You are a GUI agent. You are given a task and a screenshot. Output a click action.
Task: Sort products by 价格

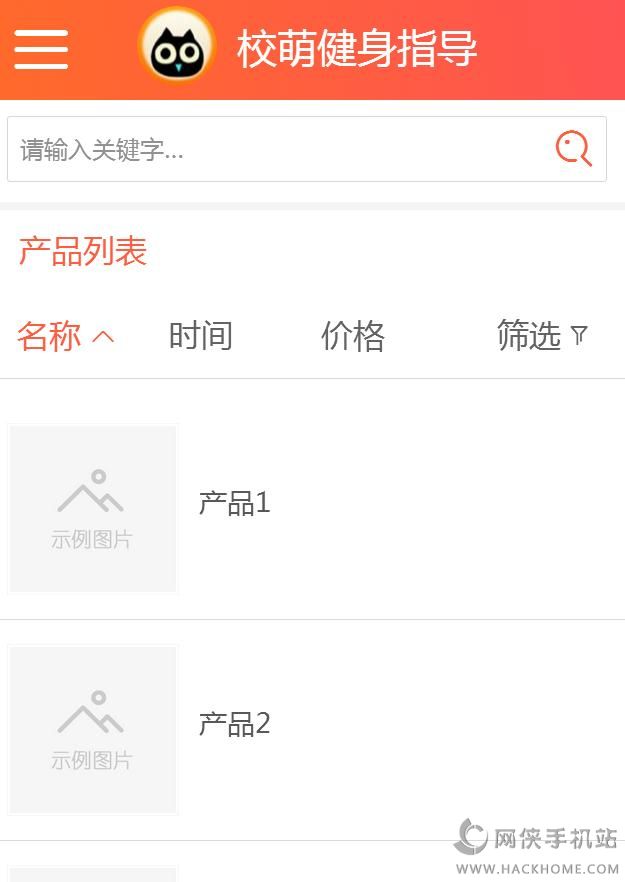point(352,336)
